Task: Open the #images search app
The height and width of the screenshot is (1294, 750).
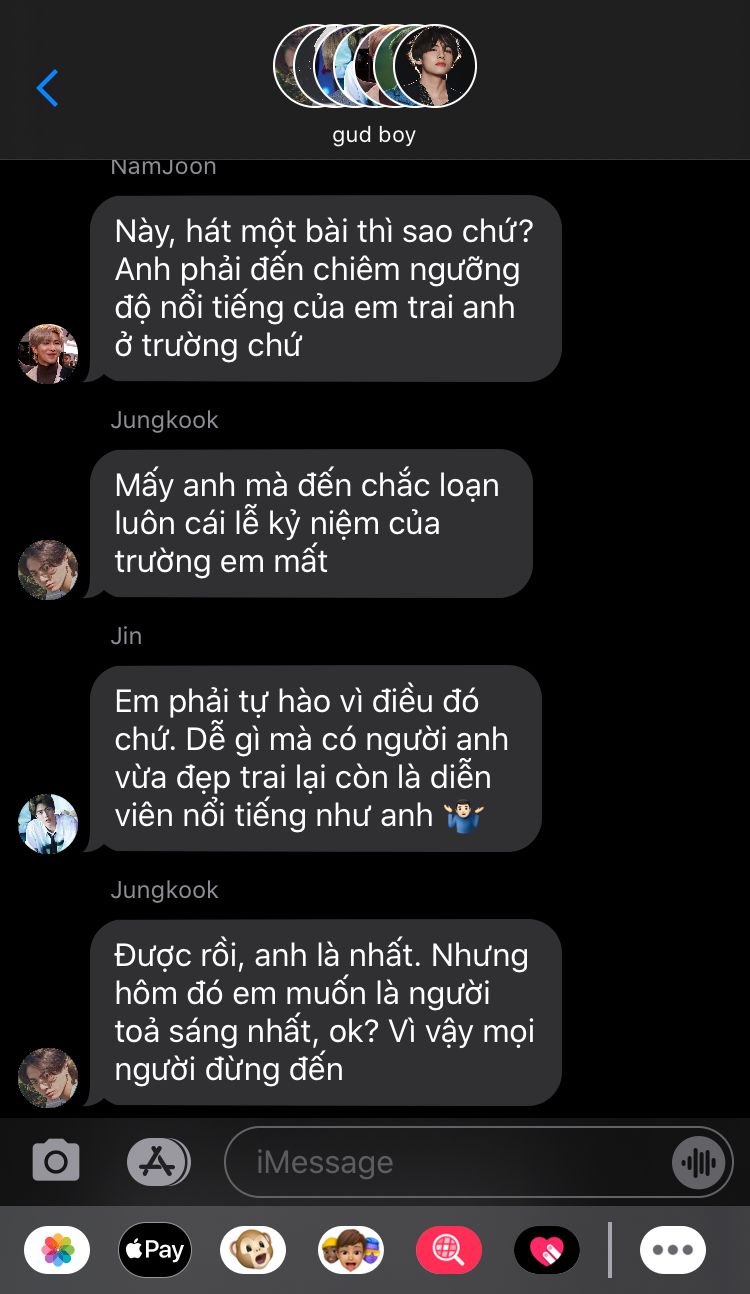Action: click(x=449, y=1249)
